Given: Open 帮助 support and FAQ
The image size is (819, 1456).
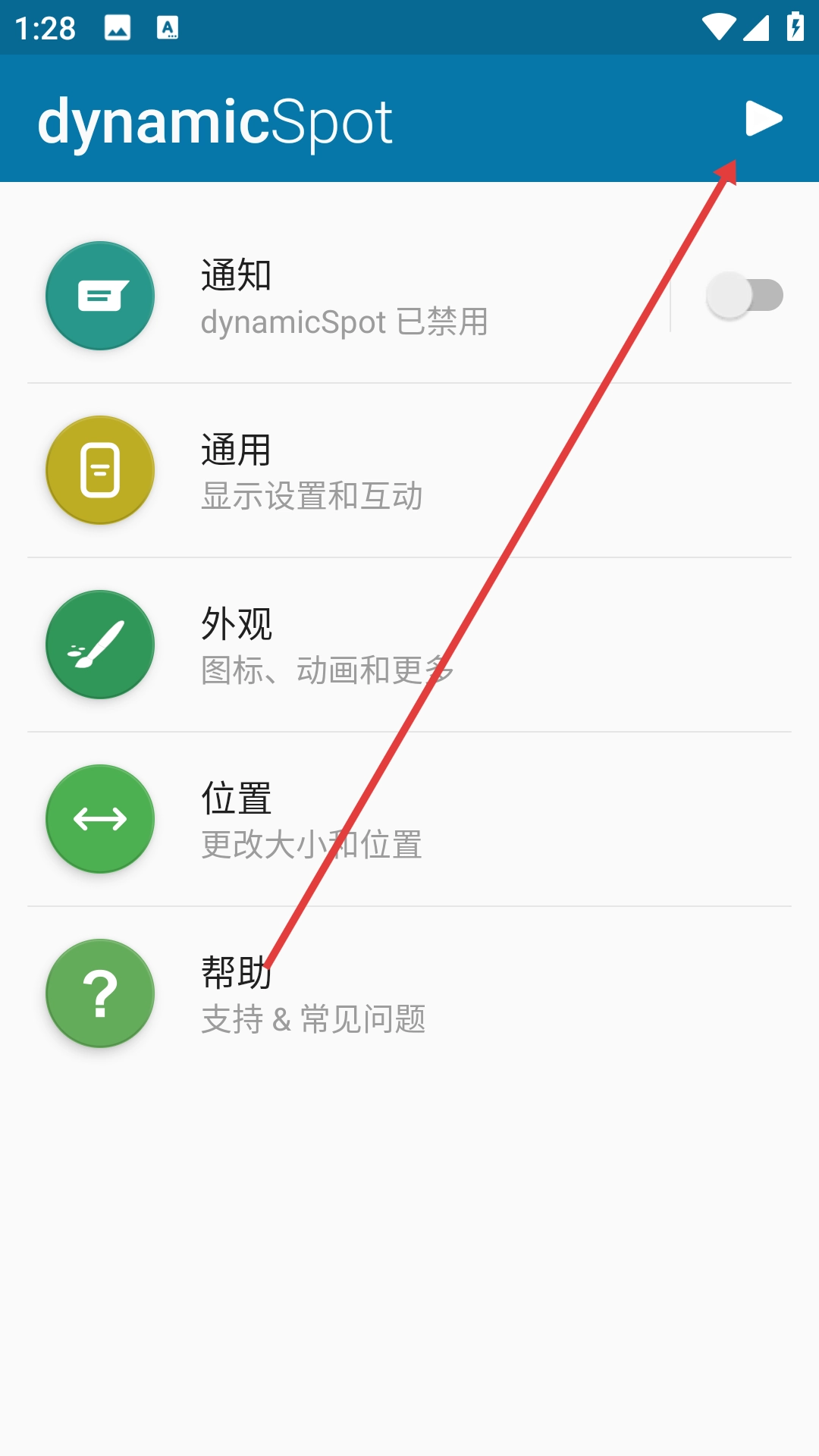Looking at the screenshot, I should click(409, 994).
